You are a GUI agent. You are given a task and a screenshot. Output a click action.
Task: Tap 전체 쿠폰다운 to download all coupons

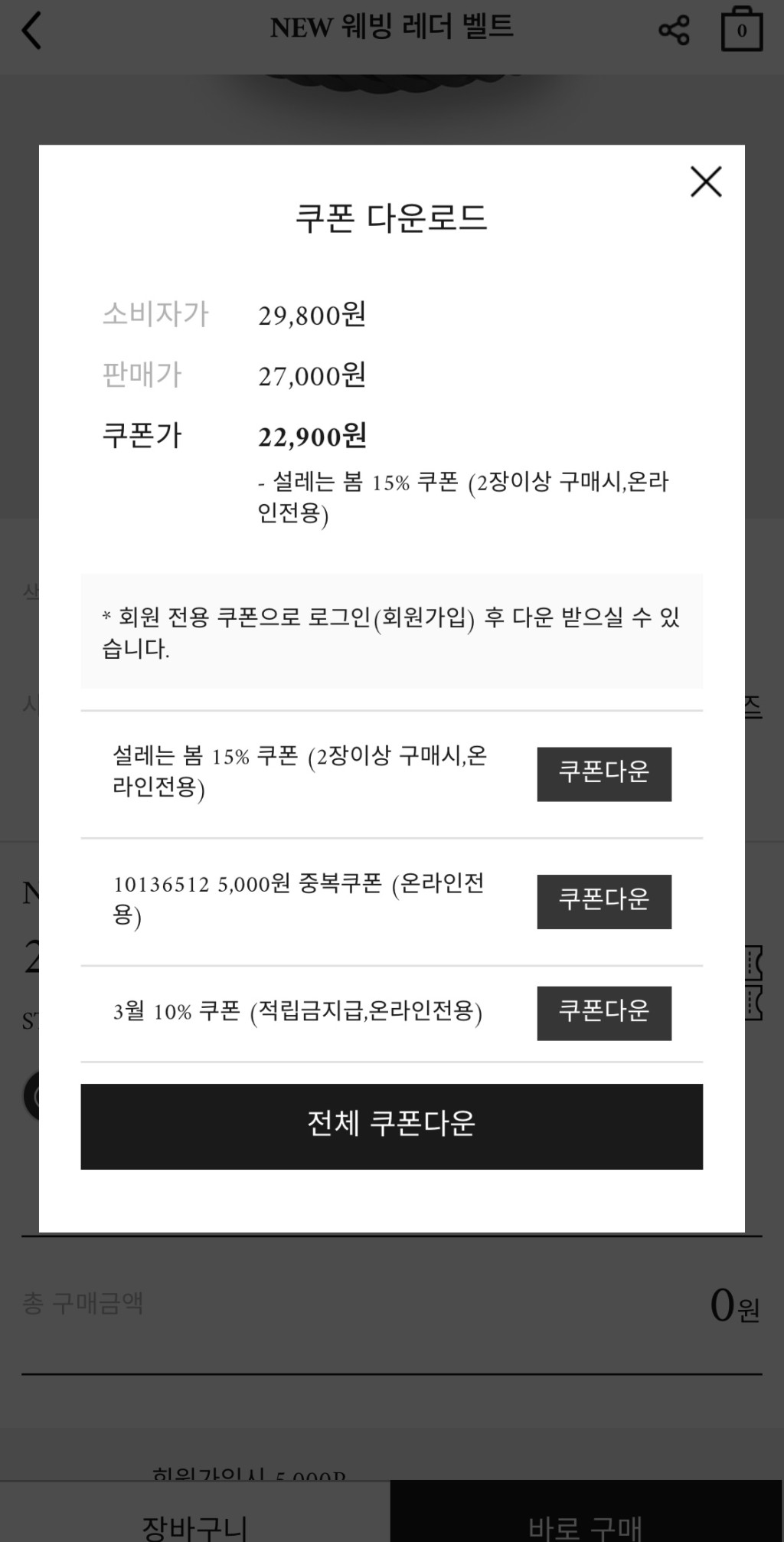click(391, 1125)
